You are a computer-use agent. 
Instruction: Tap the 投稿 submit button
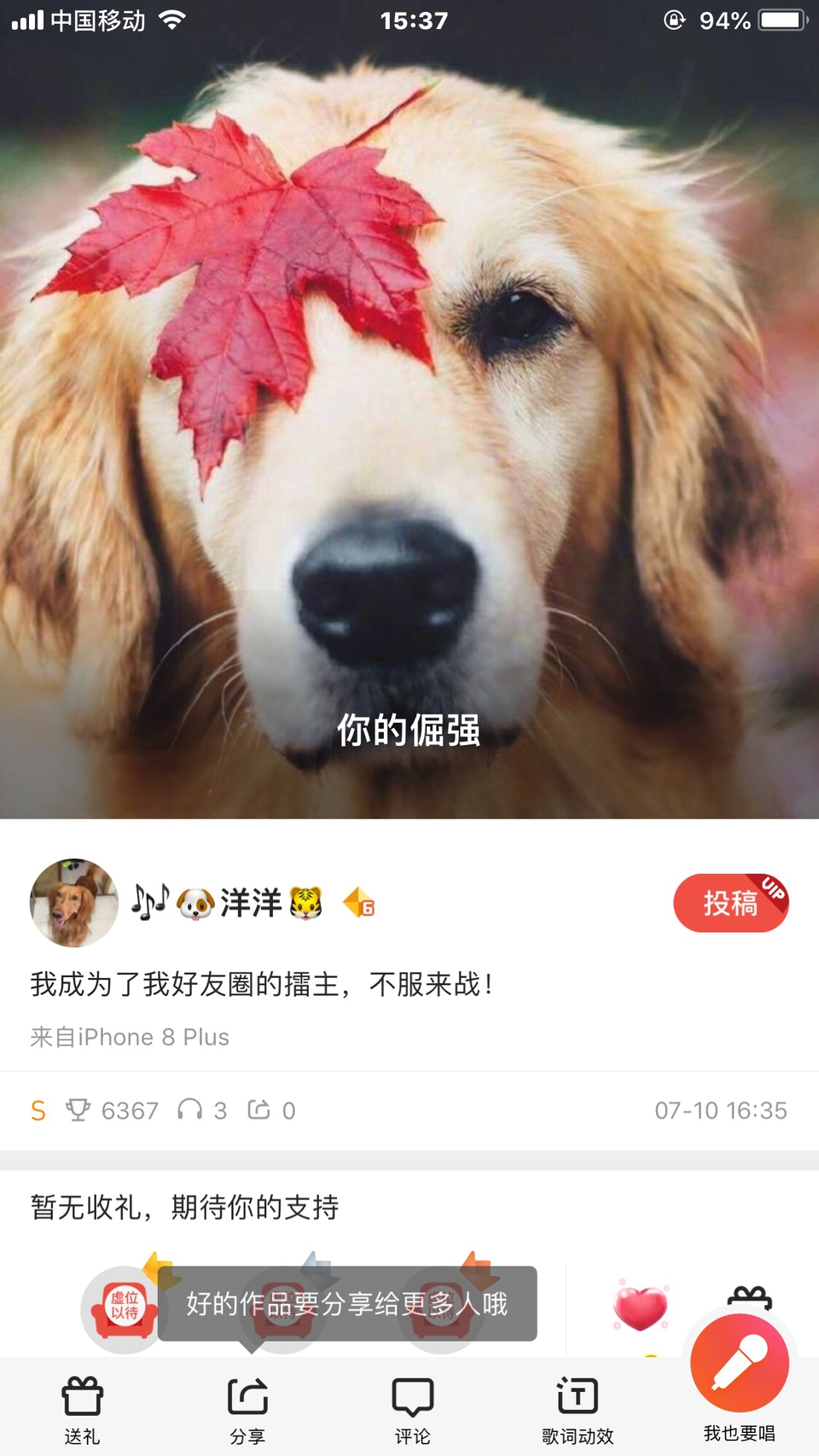tap(731, 902)
